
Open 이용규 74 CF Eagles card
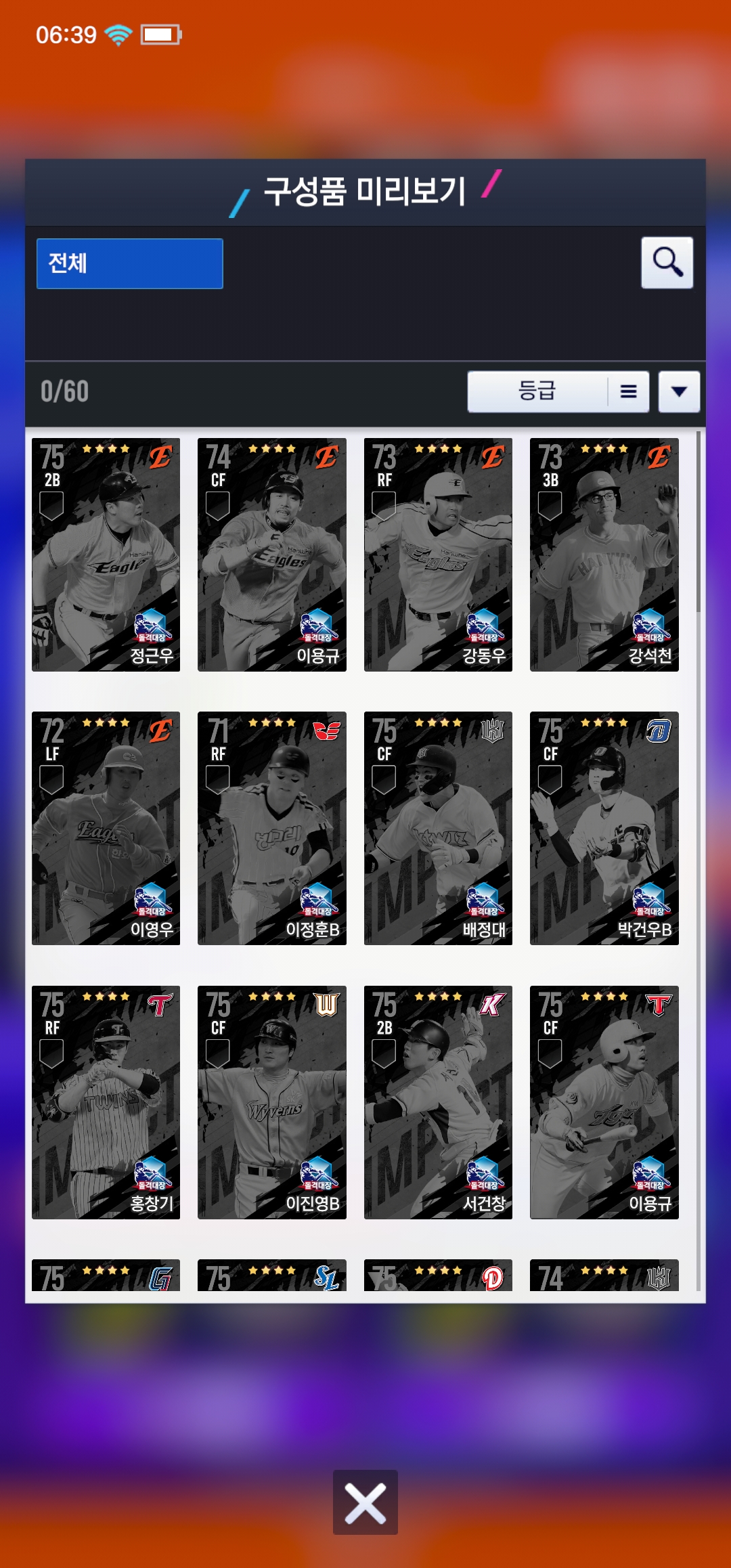(272, 554)
